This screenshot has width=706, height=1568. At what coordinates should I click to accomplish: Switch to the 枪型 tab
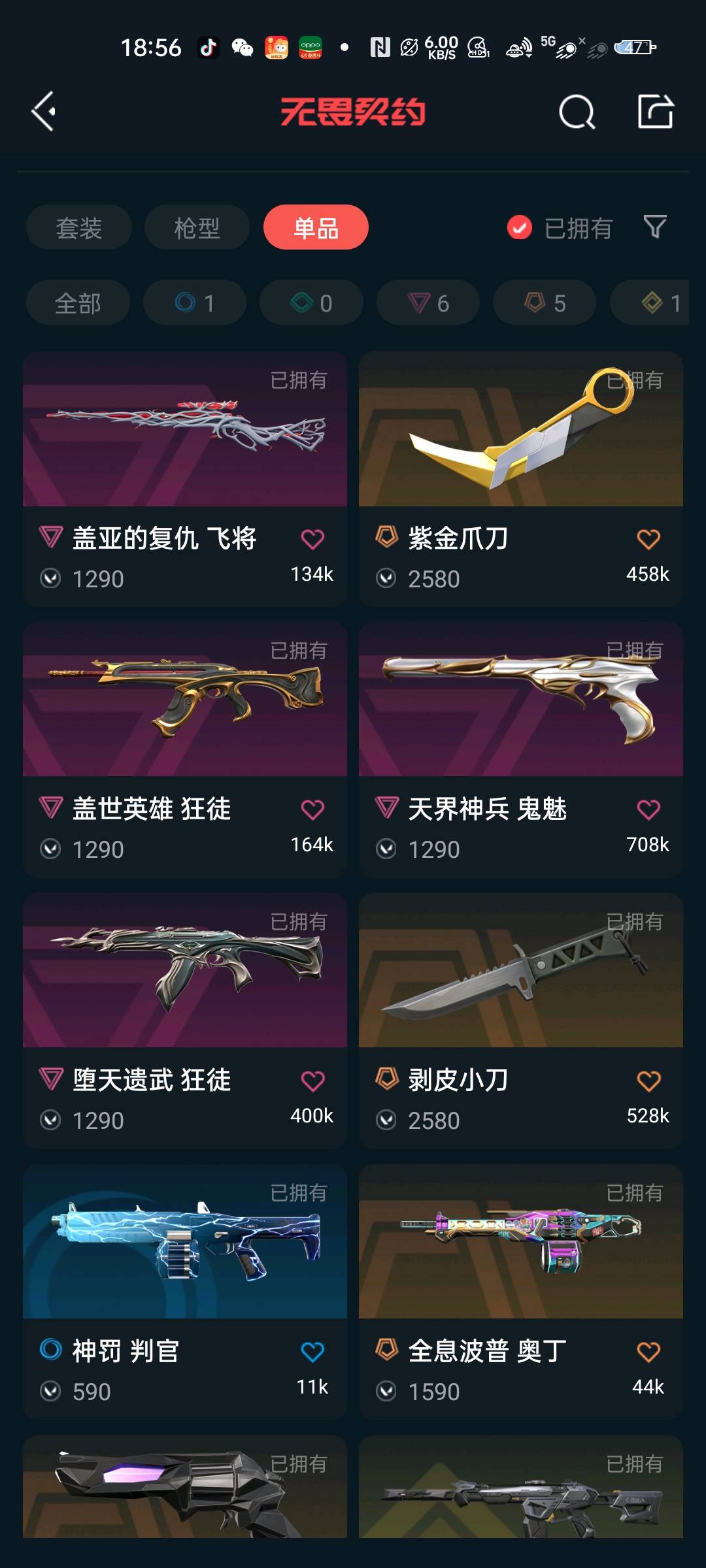click(x=197, y=227)
